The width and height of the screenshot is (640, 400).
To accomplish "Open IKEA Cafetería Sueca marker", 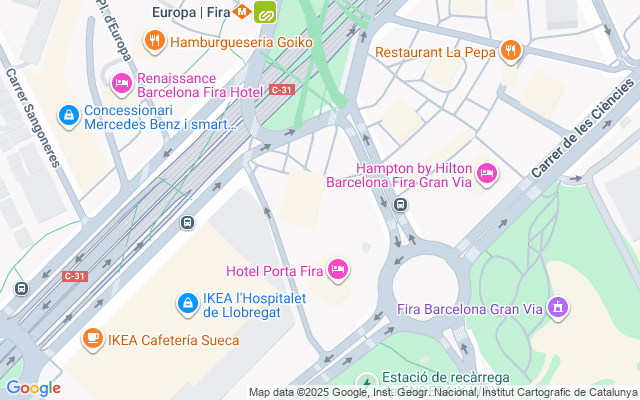I will click(x=92, y=339).
